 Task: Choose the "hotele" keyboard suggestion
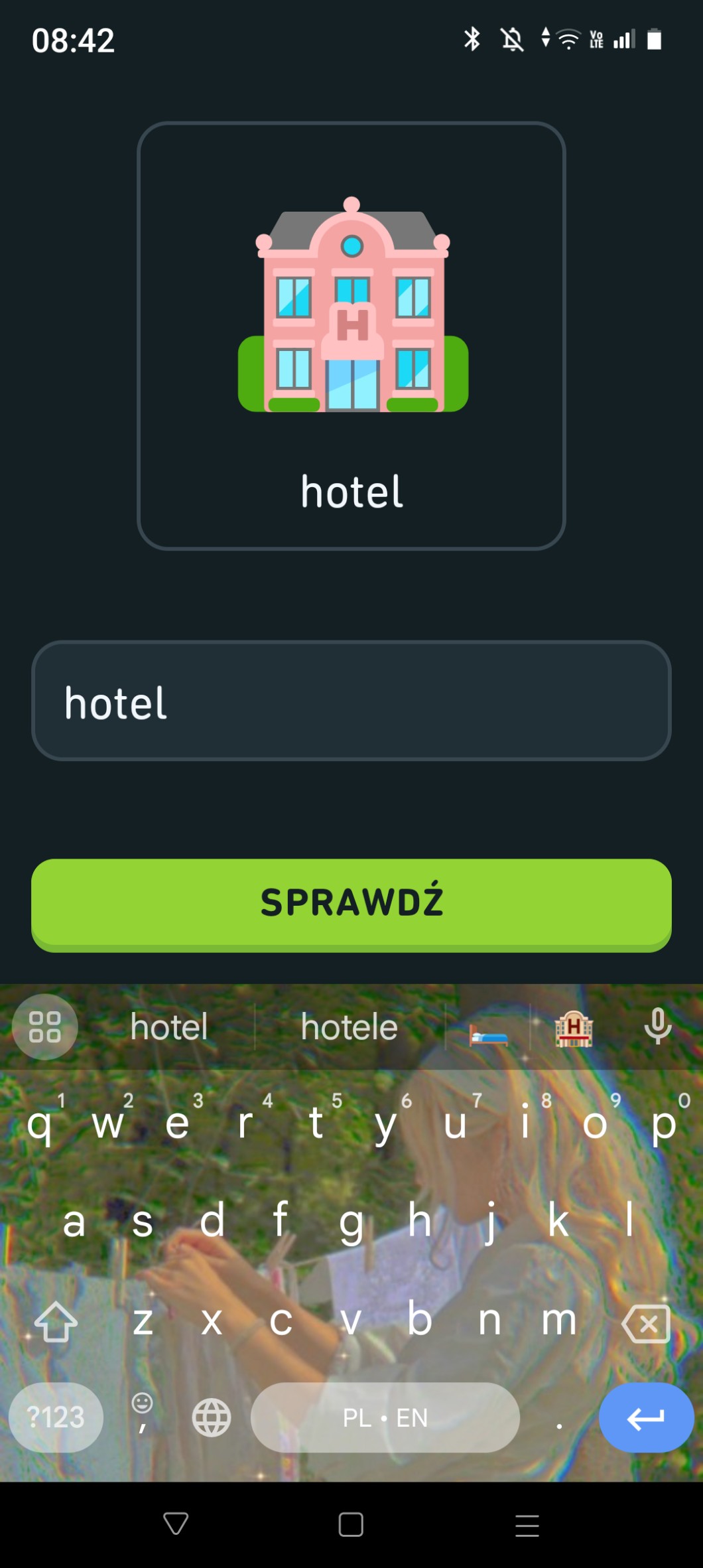pyautogui.click(x=350, y=1027)
